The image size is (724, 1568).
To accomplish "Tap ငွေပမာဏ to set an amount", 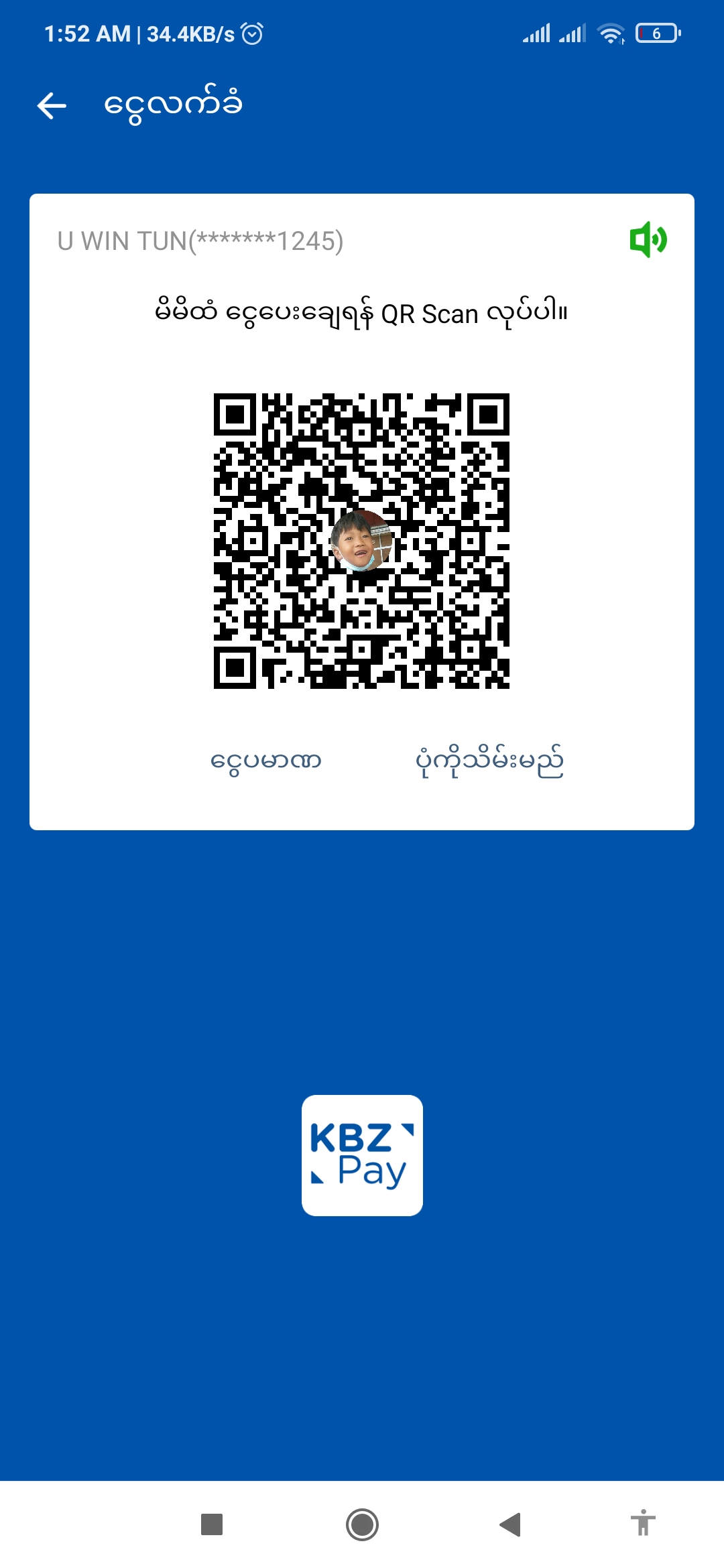I will tap(266, 761).
